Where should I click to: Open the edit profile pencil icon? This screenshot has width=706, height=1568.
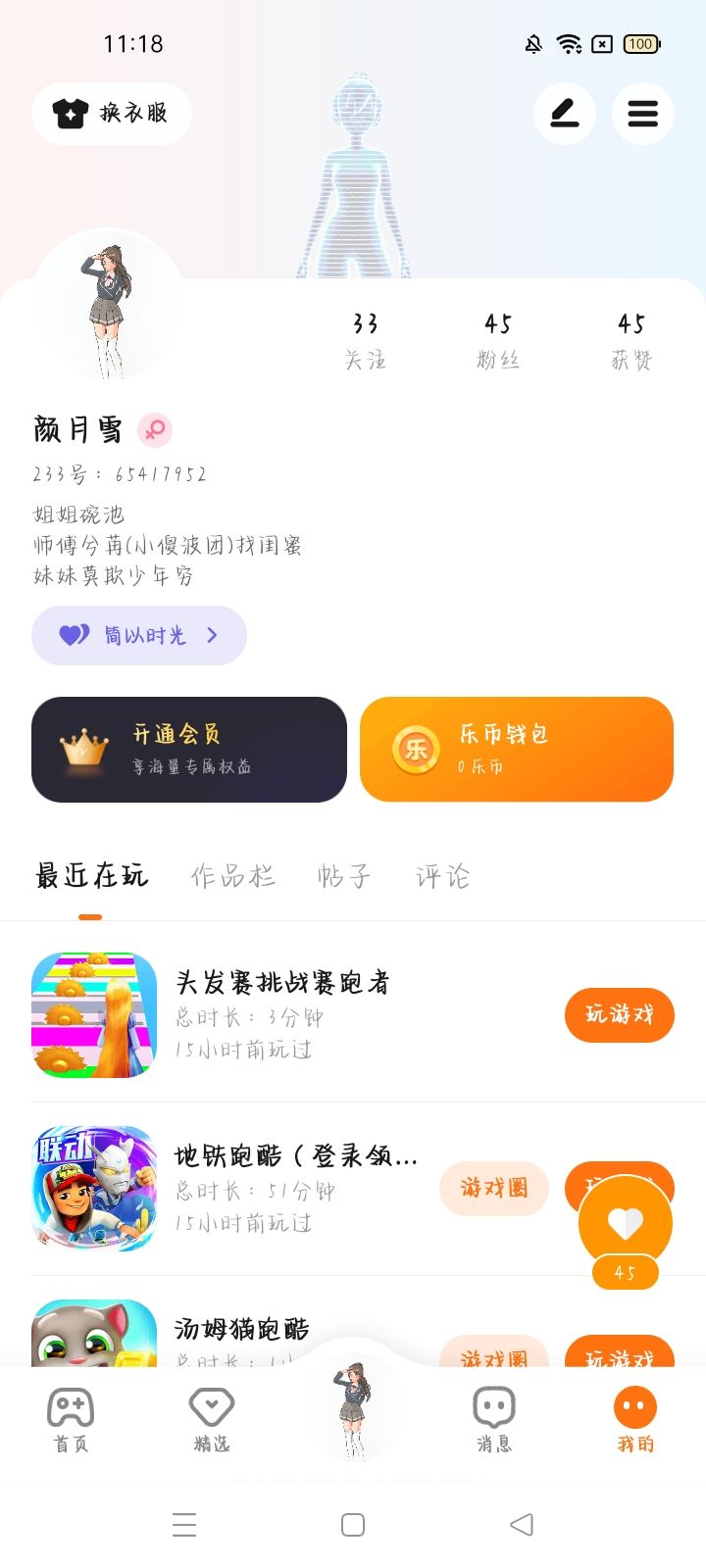tap(565, 114)
